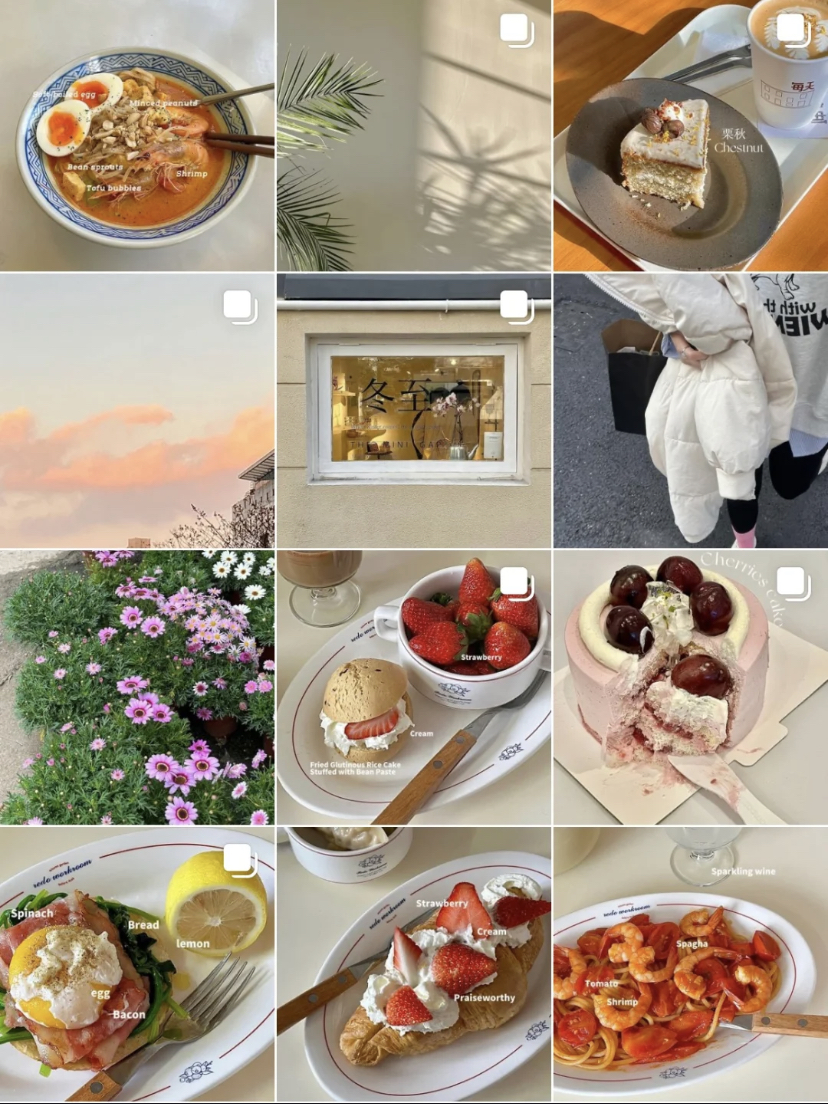Screen dimensions: 828x1104
Task: Open the Chestnut cake slice post
Action: (x=690, y=136)
